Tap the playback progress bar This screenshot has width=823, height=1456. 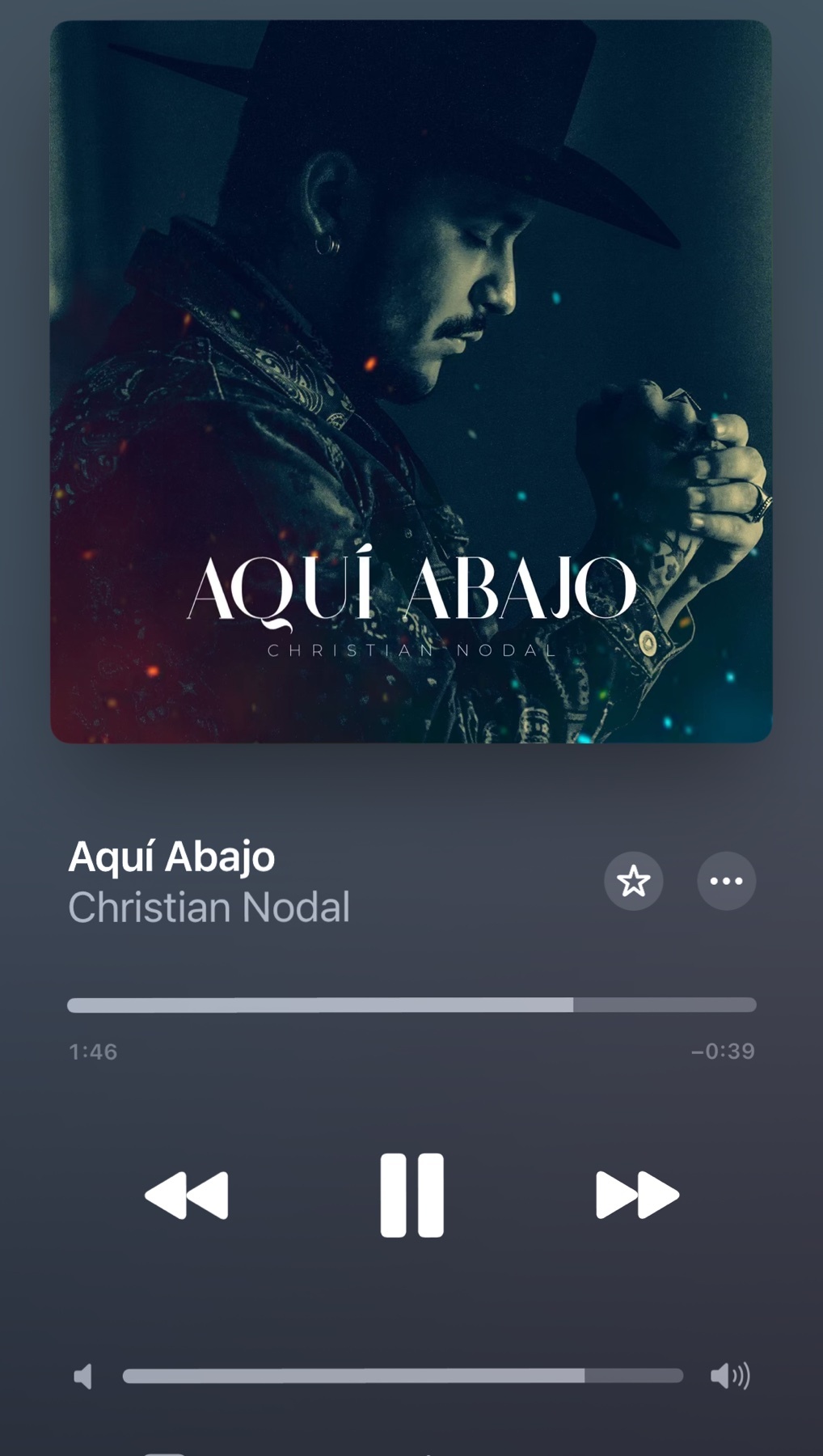point(411,1005)
